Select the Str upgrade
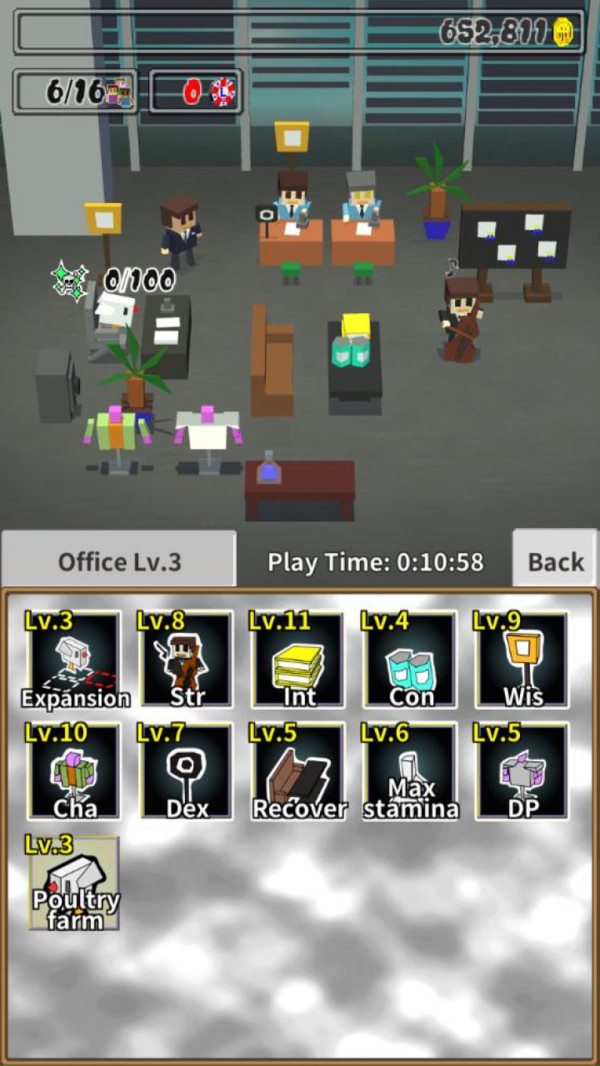Screen dimensions: 600x1066 (x=186, y=660)
